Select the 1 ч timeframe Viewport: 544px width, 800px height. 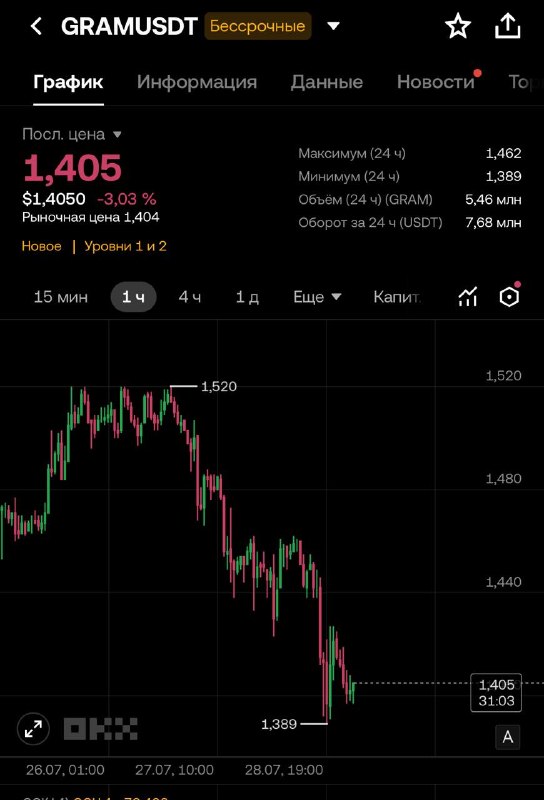(x=133, y=297)
